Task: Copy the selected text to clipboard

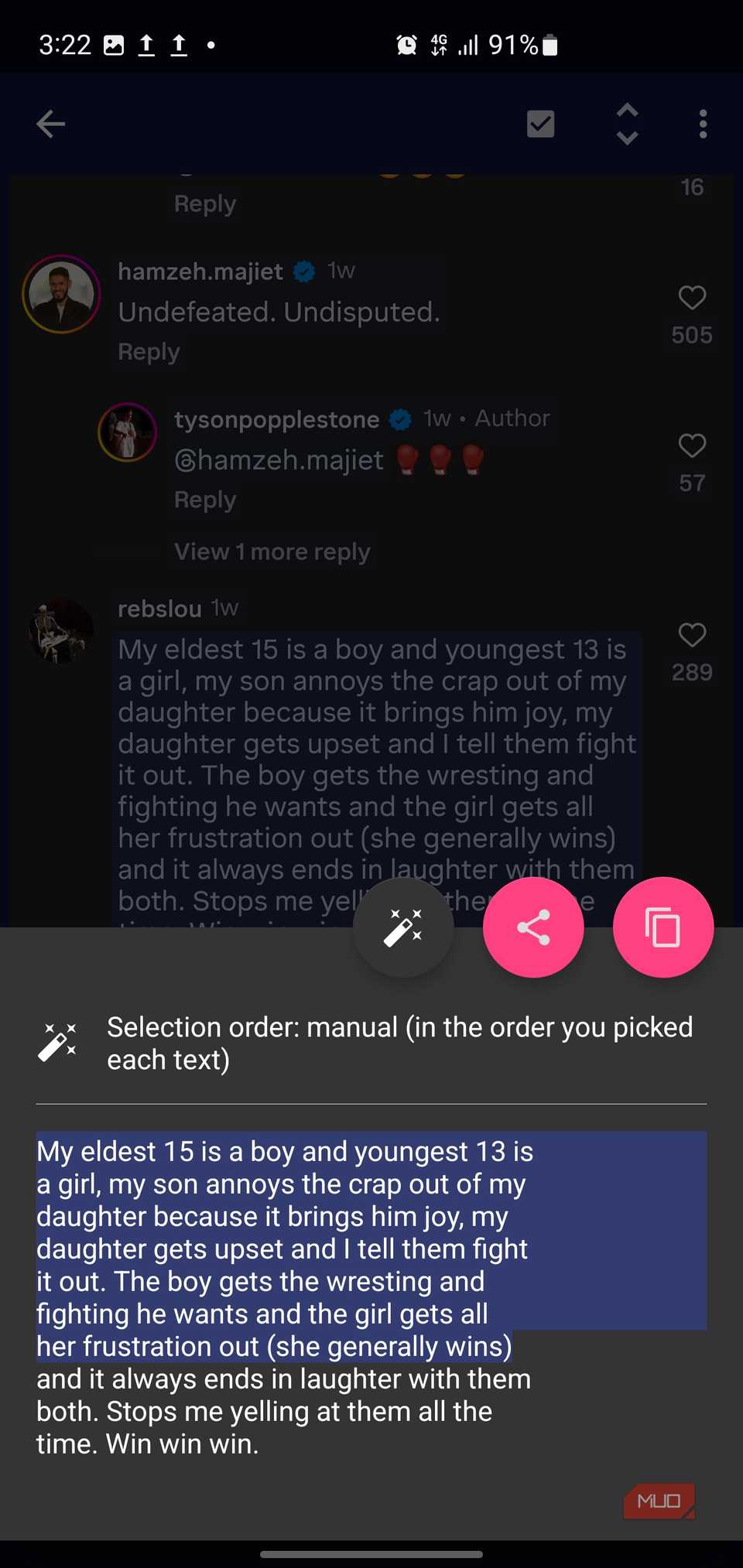Action: coord(663,927)
